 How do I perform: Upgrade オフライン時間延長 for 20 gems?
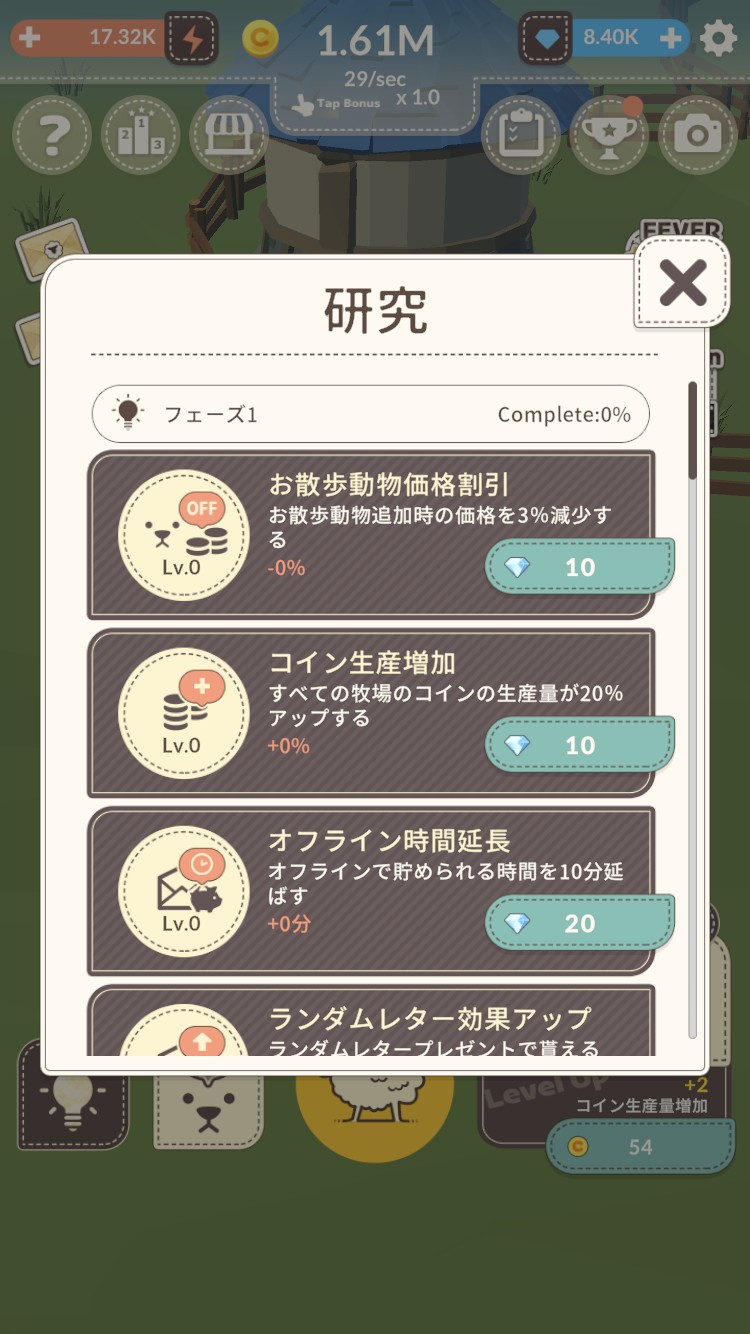click(x=578, y=923)
